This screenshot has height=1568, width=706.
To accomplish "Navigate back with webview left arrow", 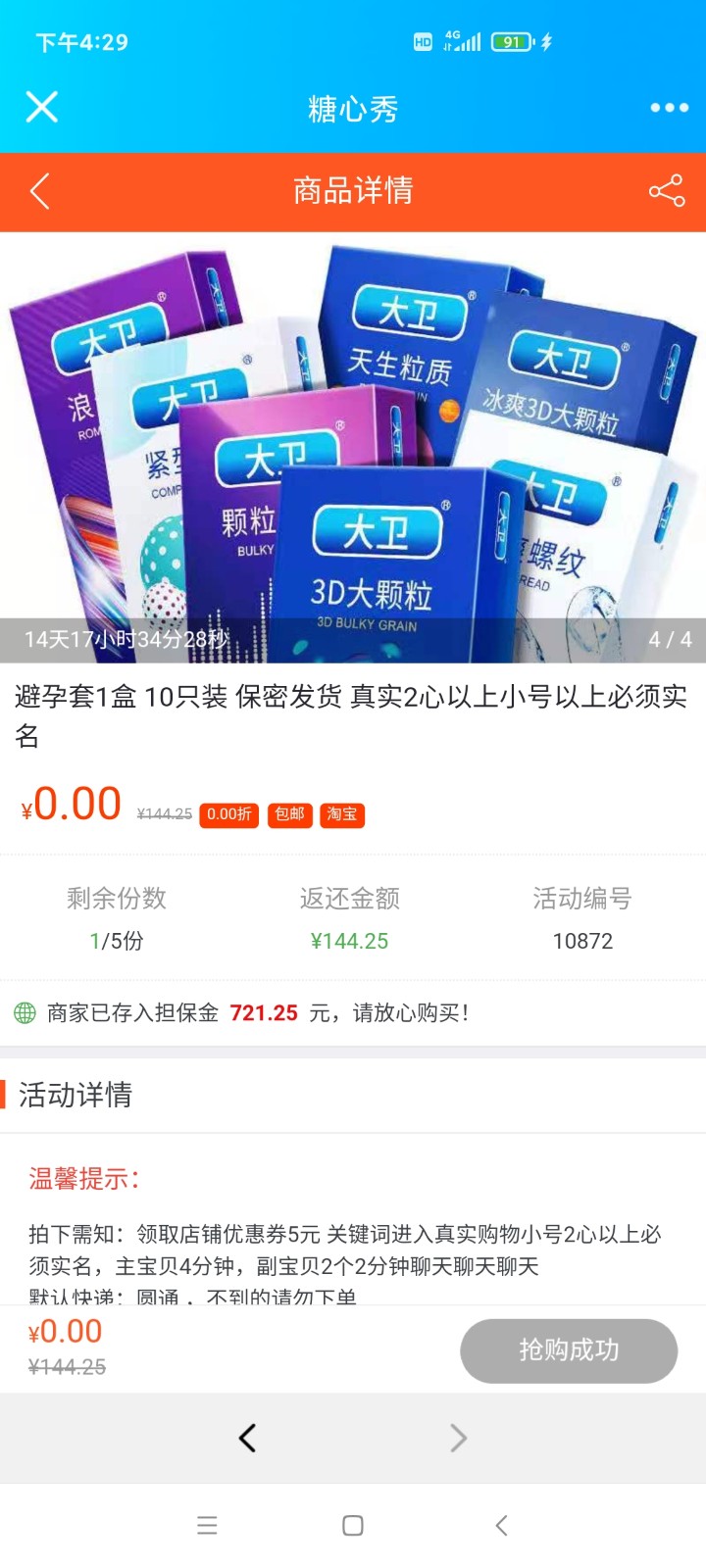I will 247,1438.
